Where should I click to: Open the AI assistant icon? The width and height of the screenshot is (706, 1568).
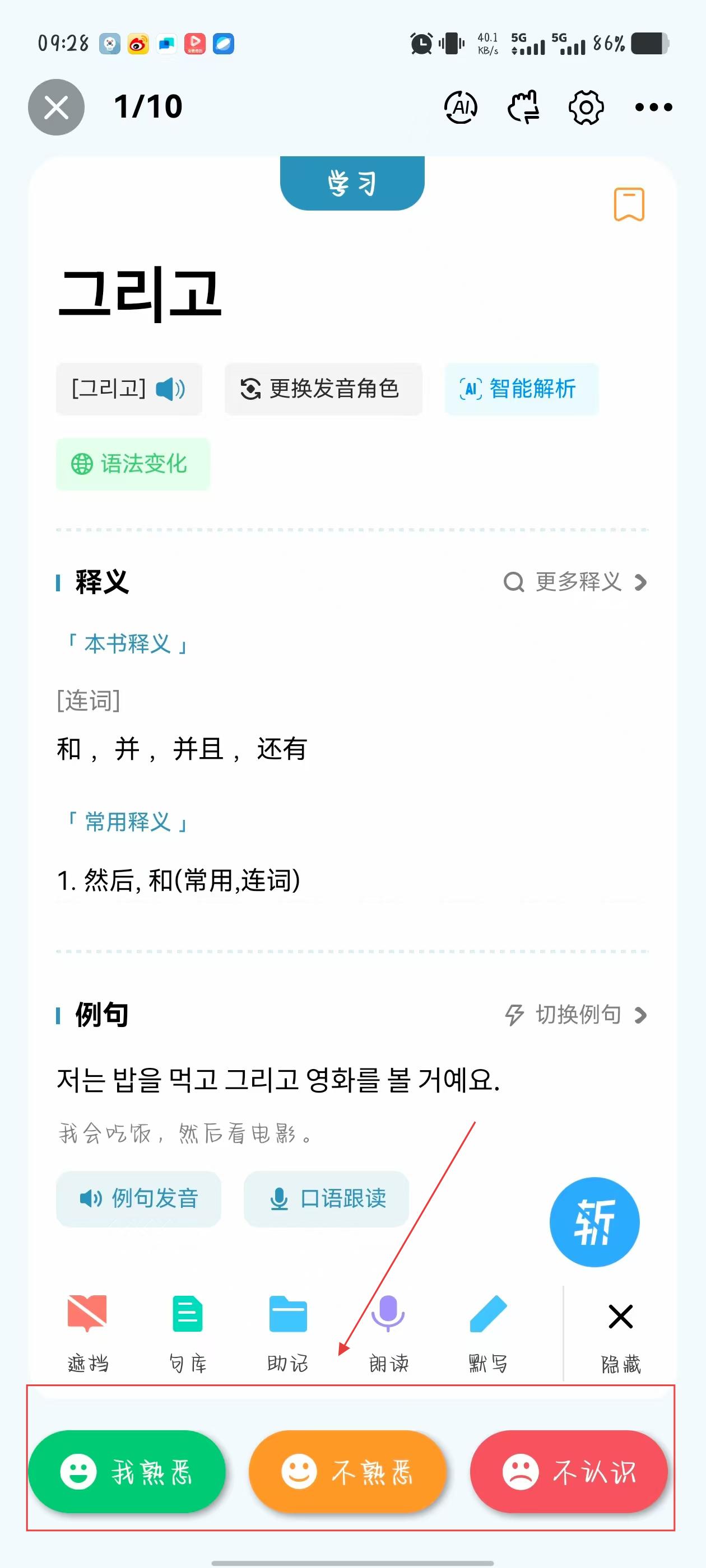[x=461, y=108]
